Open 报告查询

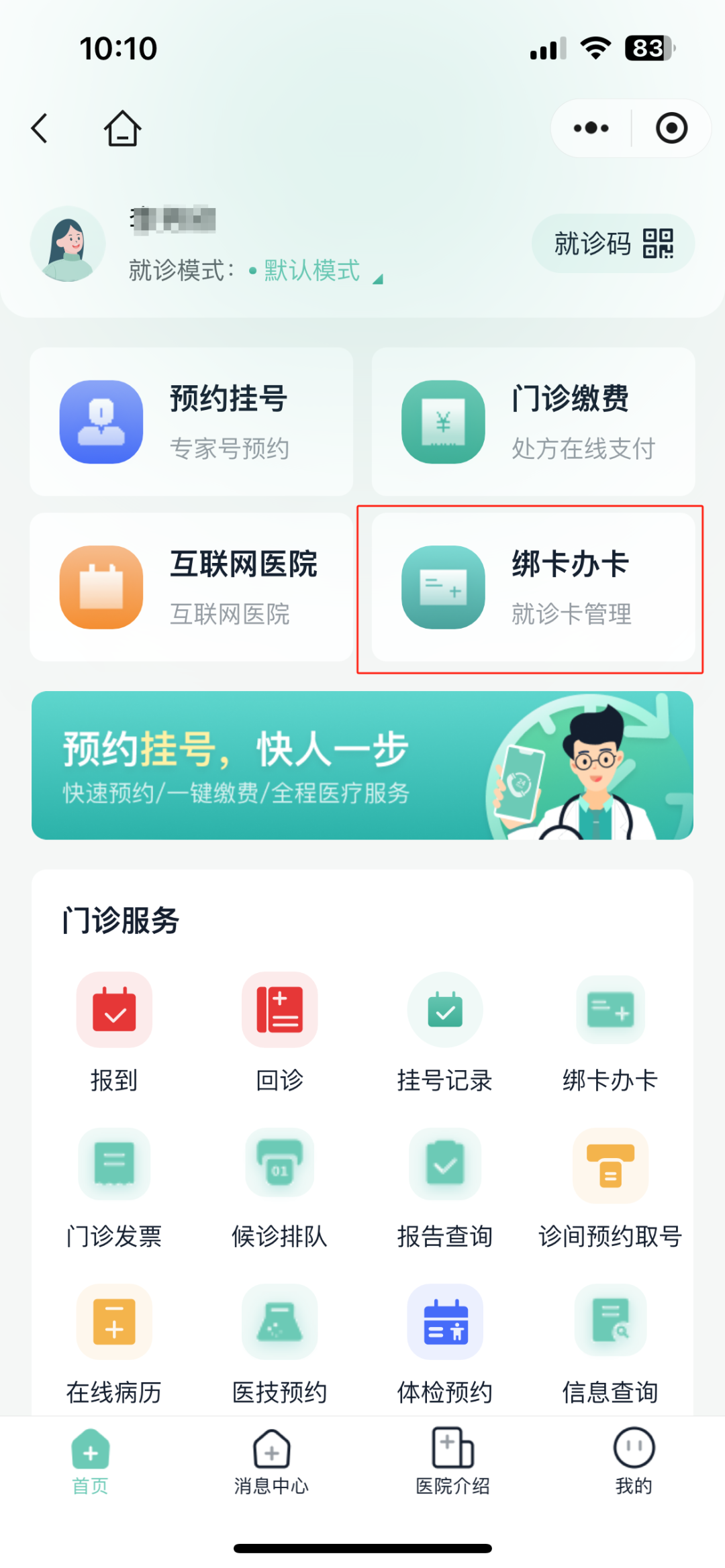pyautogui.click(x=444, y=1188)
